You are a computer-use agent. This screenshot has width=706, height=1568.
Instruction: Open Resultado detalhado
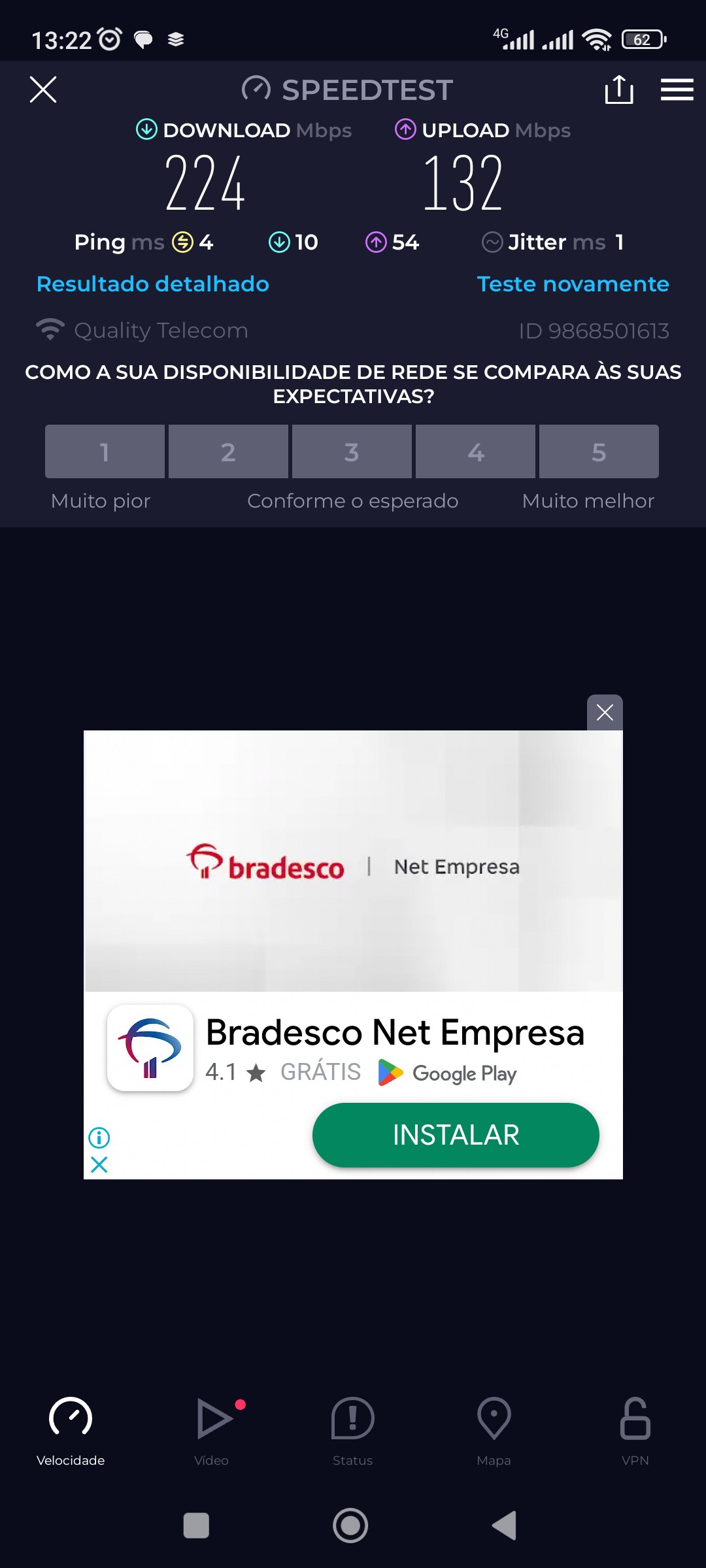click(153, 284)
